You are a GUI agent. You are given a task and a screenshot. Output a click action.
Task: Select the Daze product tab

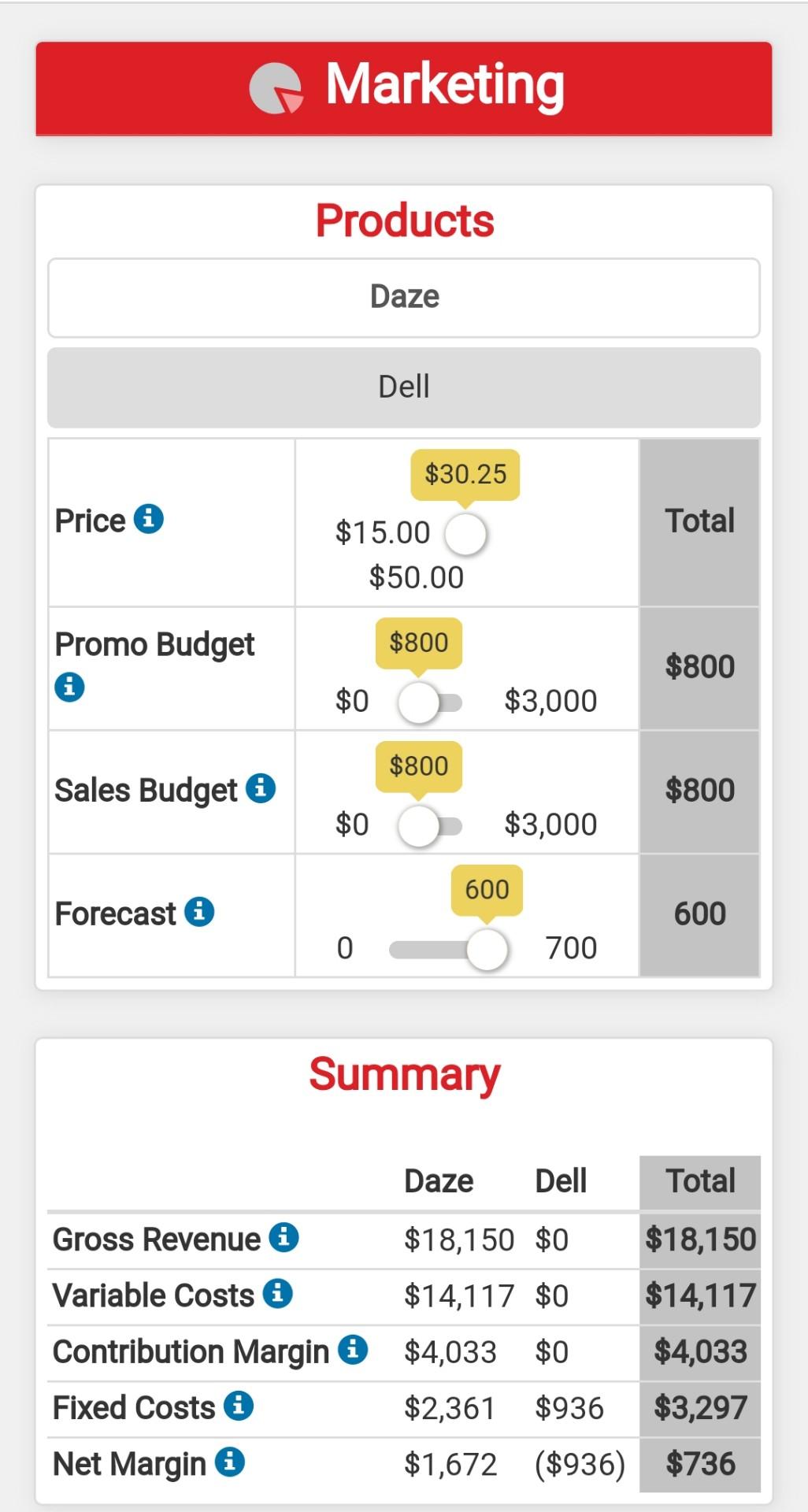(x=404, y=298)
